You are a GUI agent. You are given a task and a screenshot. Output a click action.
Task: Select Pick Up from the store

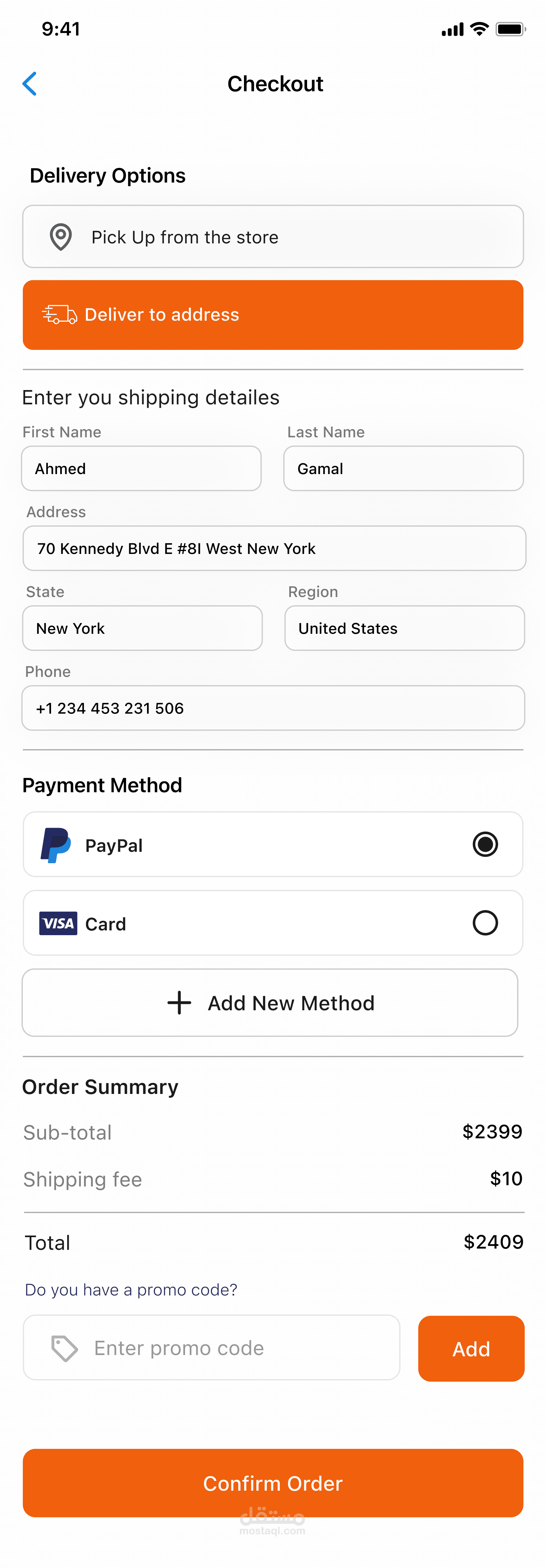[x=273, y=237]
